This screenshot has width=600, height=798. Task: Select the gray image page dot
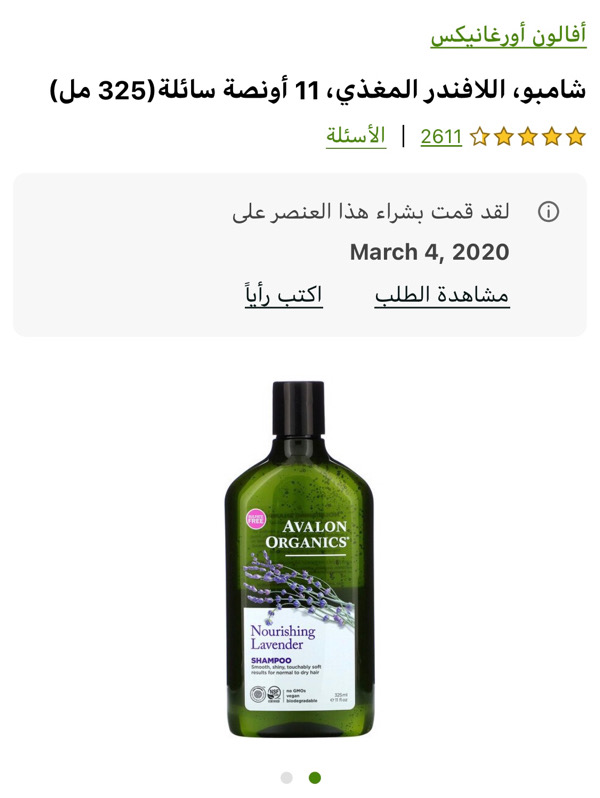click(x=287, y=777)
